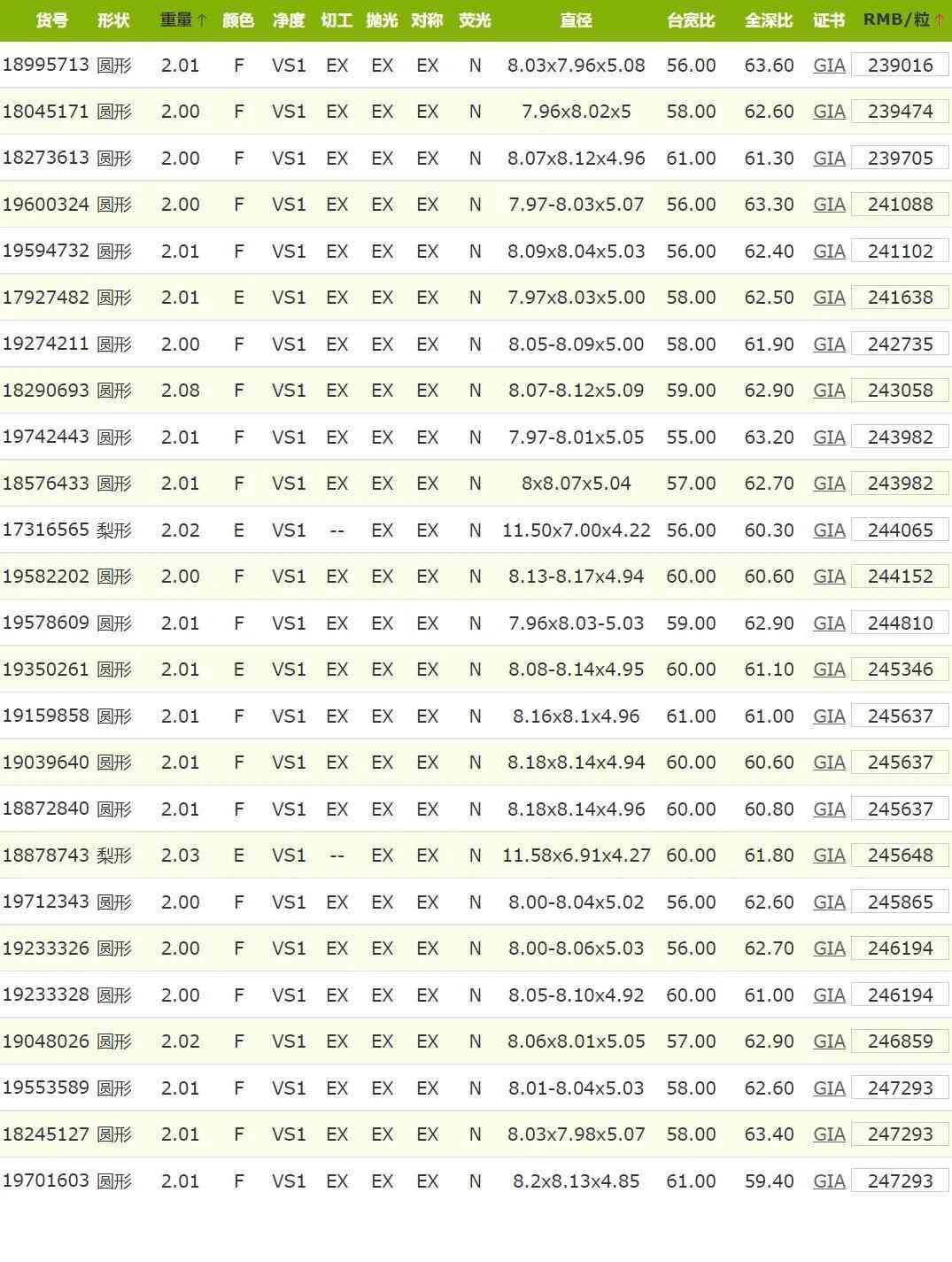952x1262 pixels.
Task: Check the GIA link for item 18878743
Action: point(829,856)
